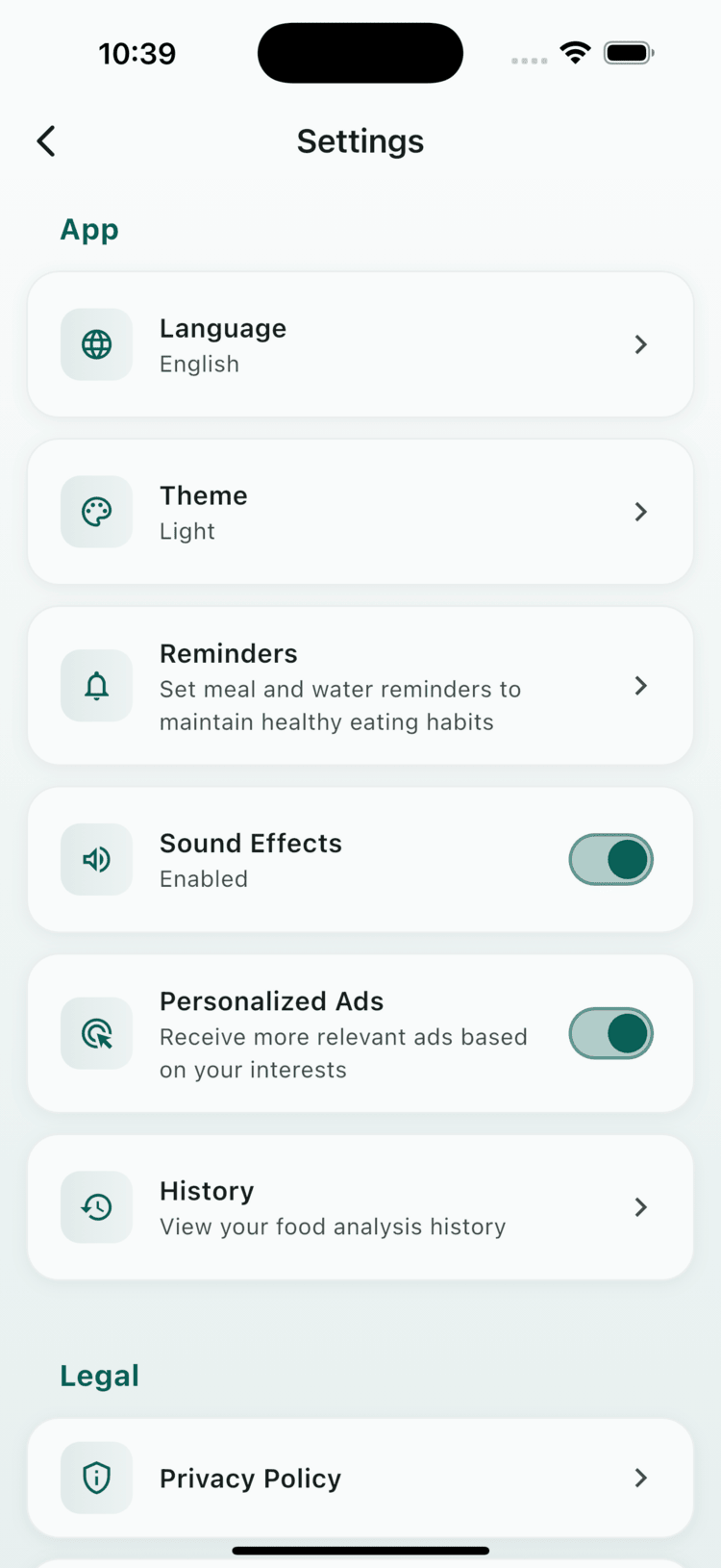The image size is (721, 1568).
Task: Click the cursor-click icon next to Personalized Ads
Action: 96,1033
